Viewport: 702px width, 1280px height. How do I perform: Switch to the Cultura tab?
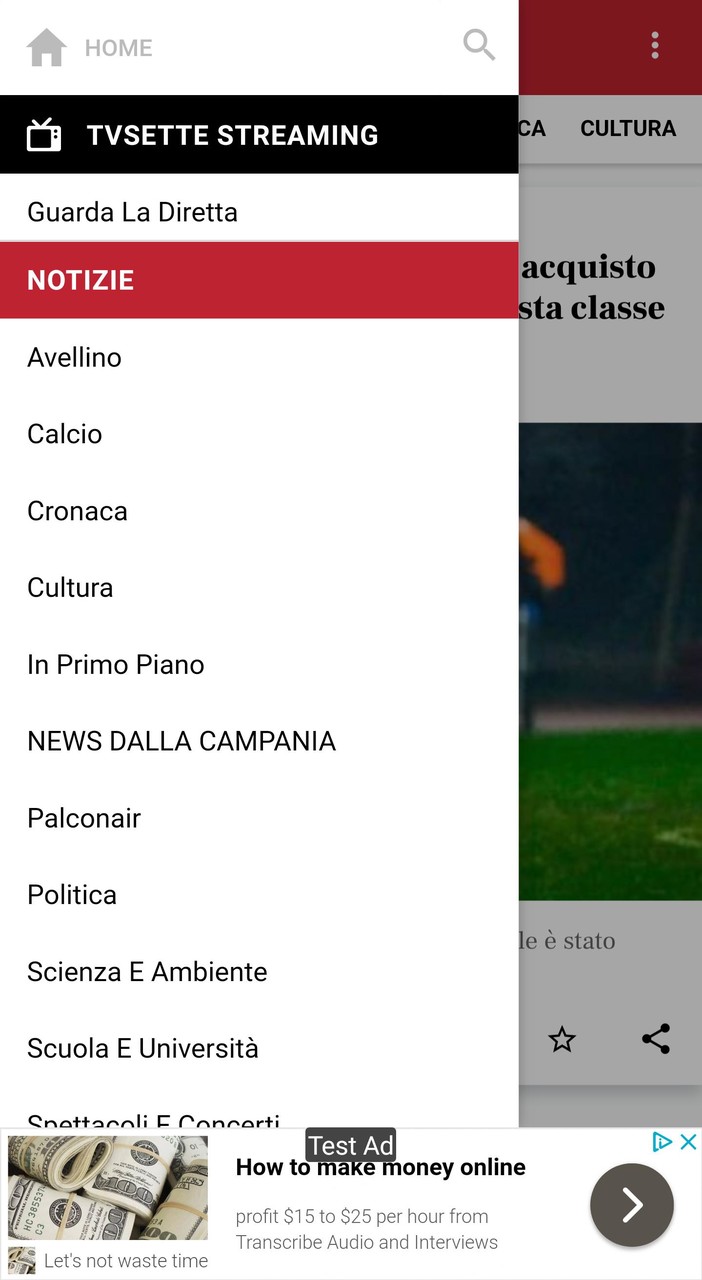[x=628, y=128]
